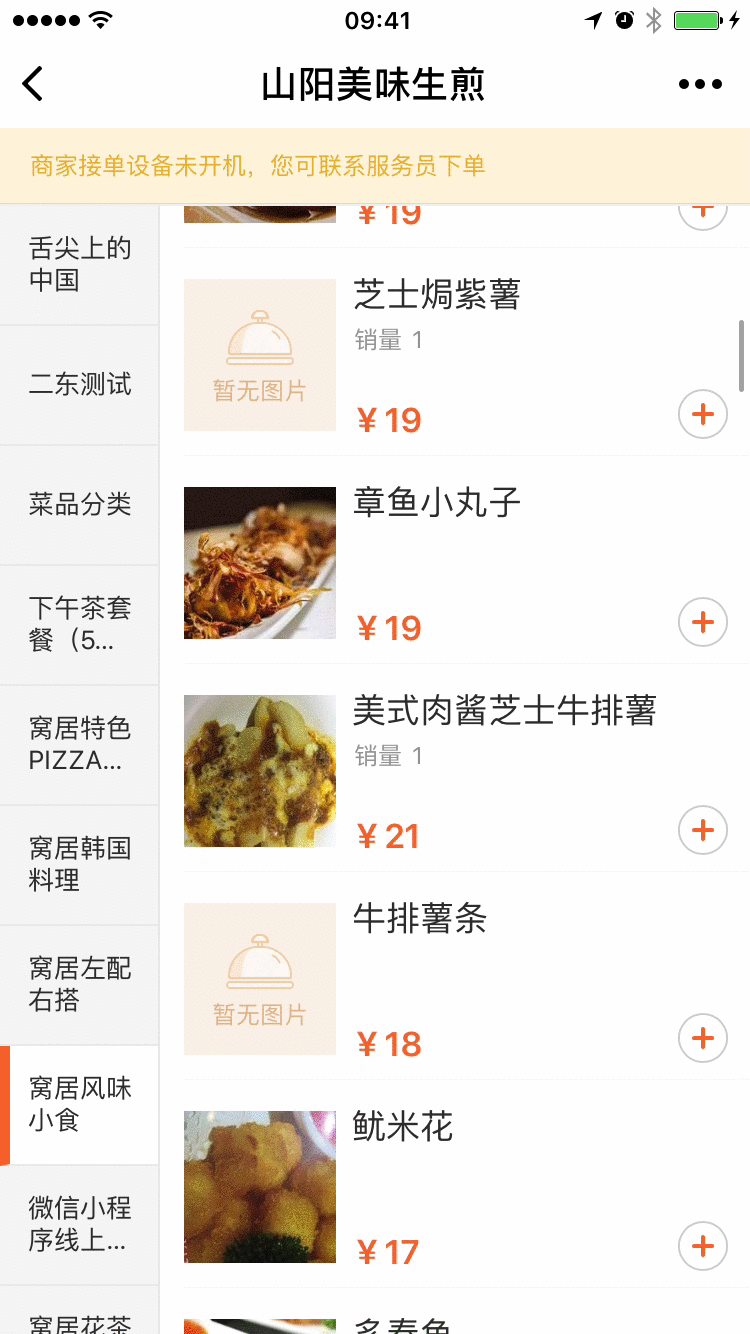The width and height of the screenshot is (750, 1334).
Task: Browse the 下午茶套餐 category
Action: (79, 625)
